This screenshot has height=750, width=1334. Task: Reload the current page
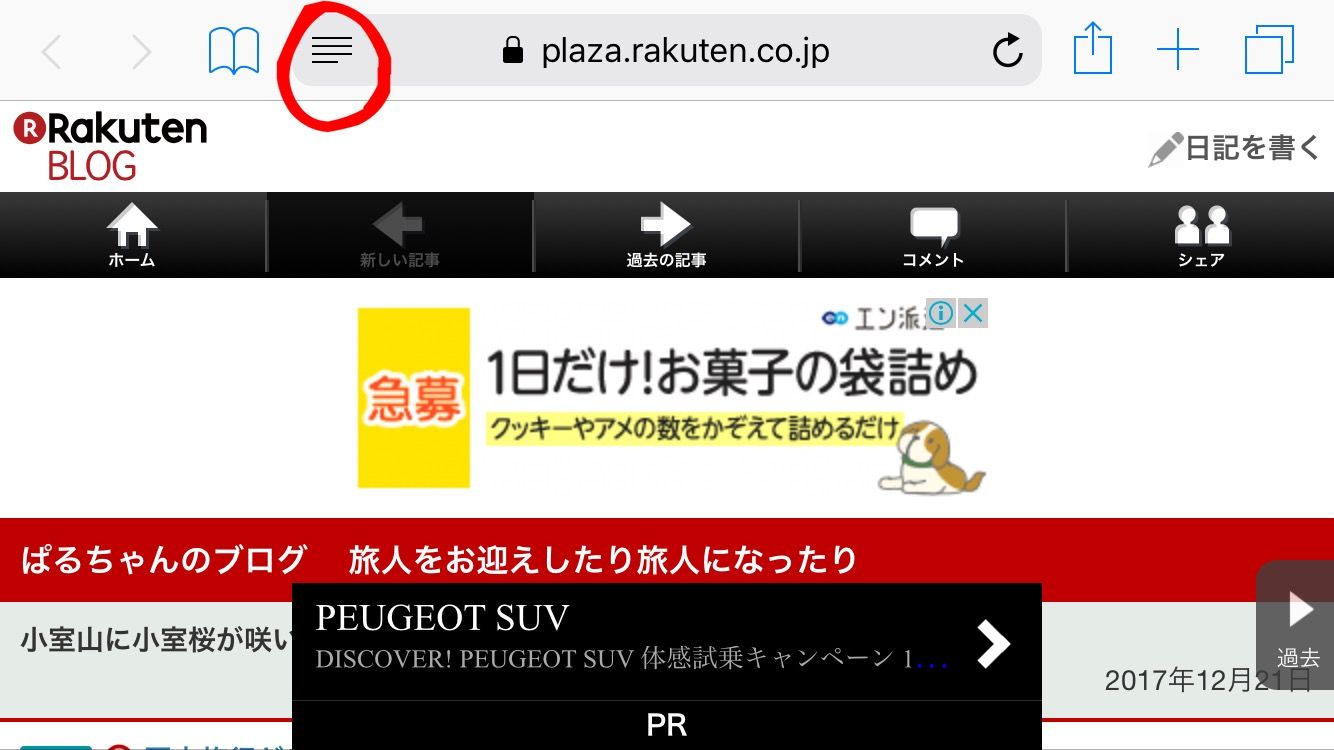(x=1007, y=51)
